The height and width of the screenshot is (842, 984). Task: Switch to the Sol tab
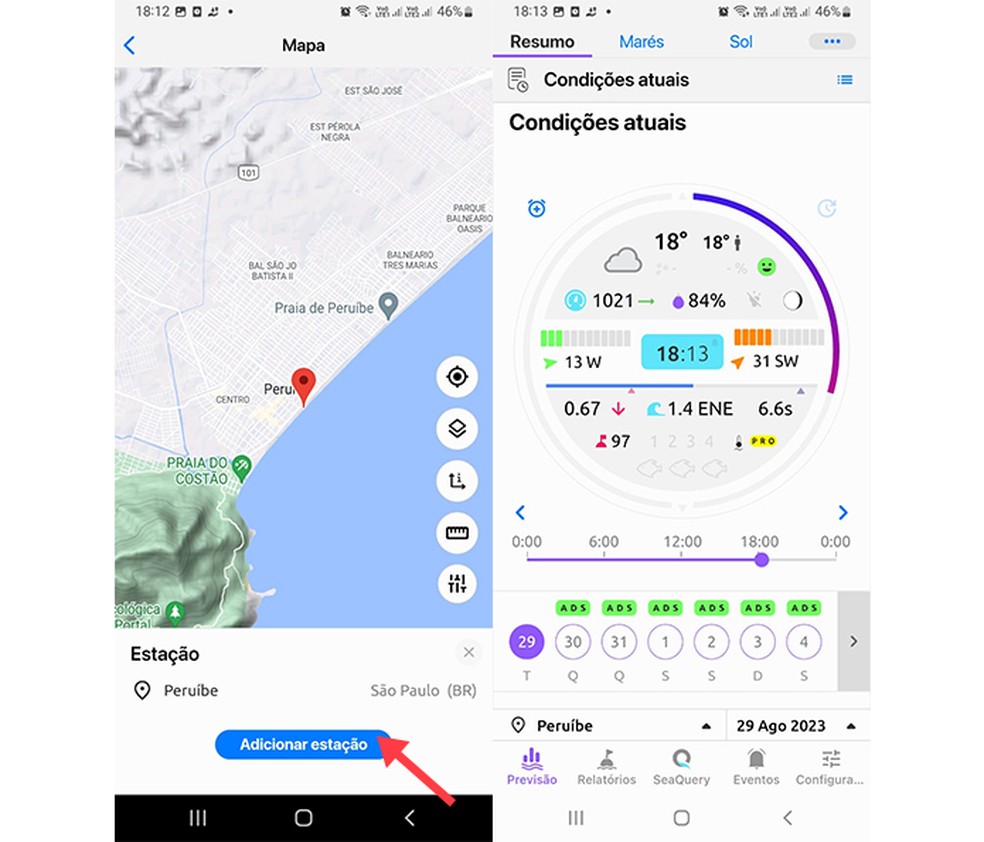click(741, 42)
